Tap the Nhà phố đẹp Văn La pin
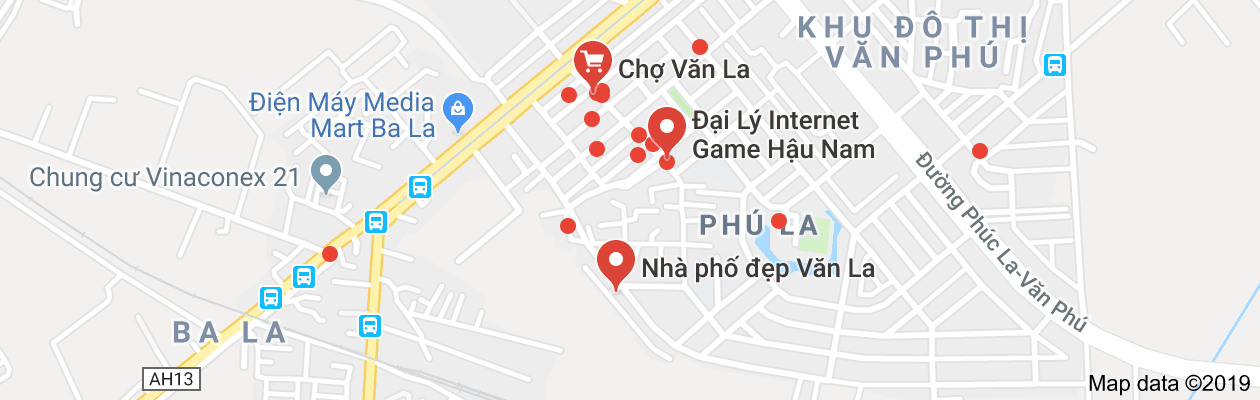The height and width of the screenshot is (400, 1260). coord(616,263)
